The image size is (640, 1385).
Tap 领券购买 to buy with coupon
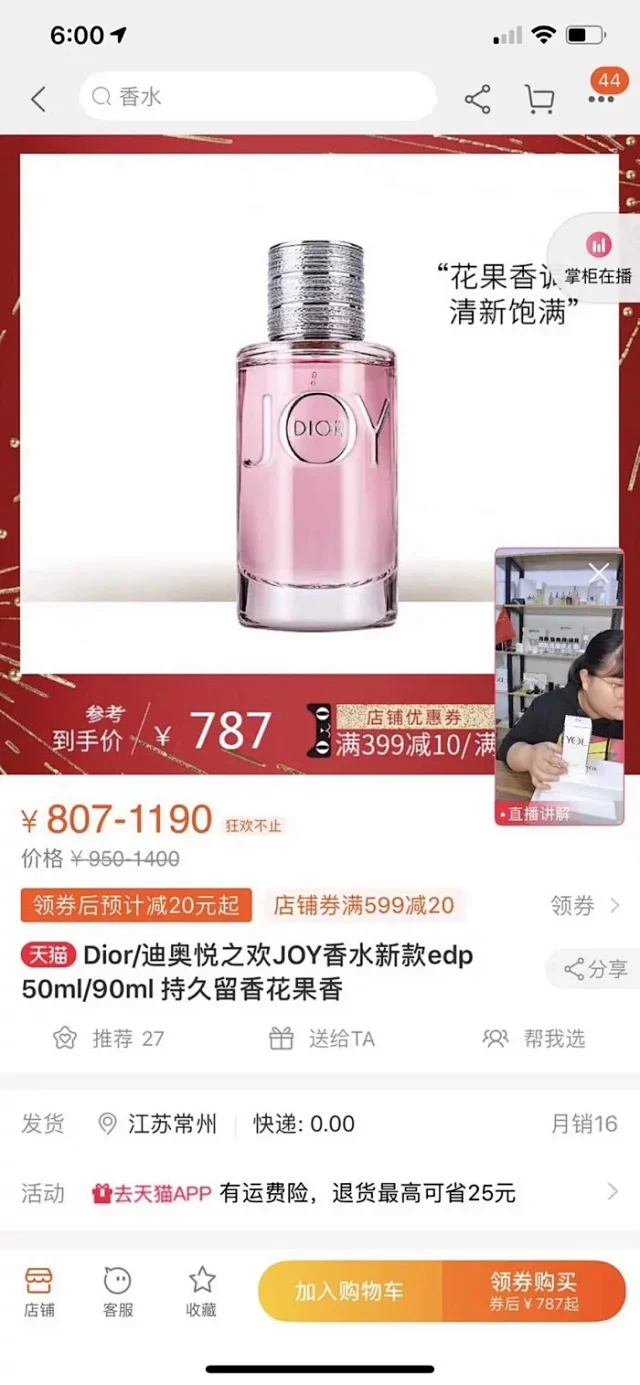click(534, 1291)
